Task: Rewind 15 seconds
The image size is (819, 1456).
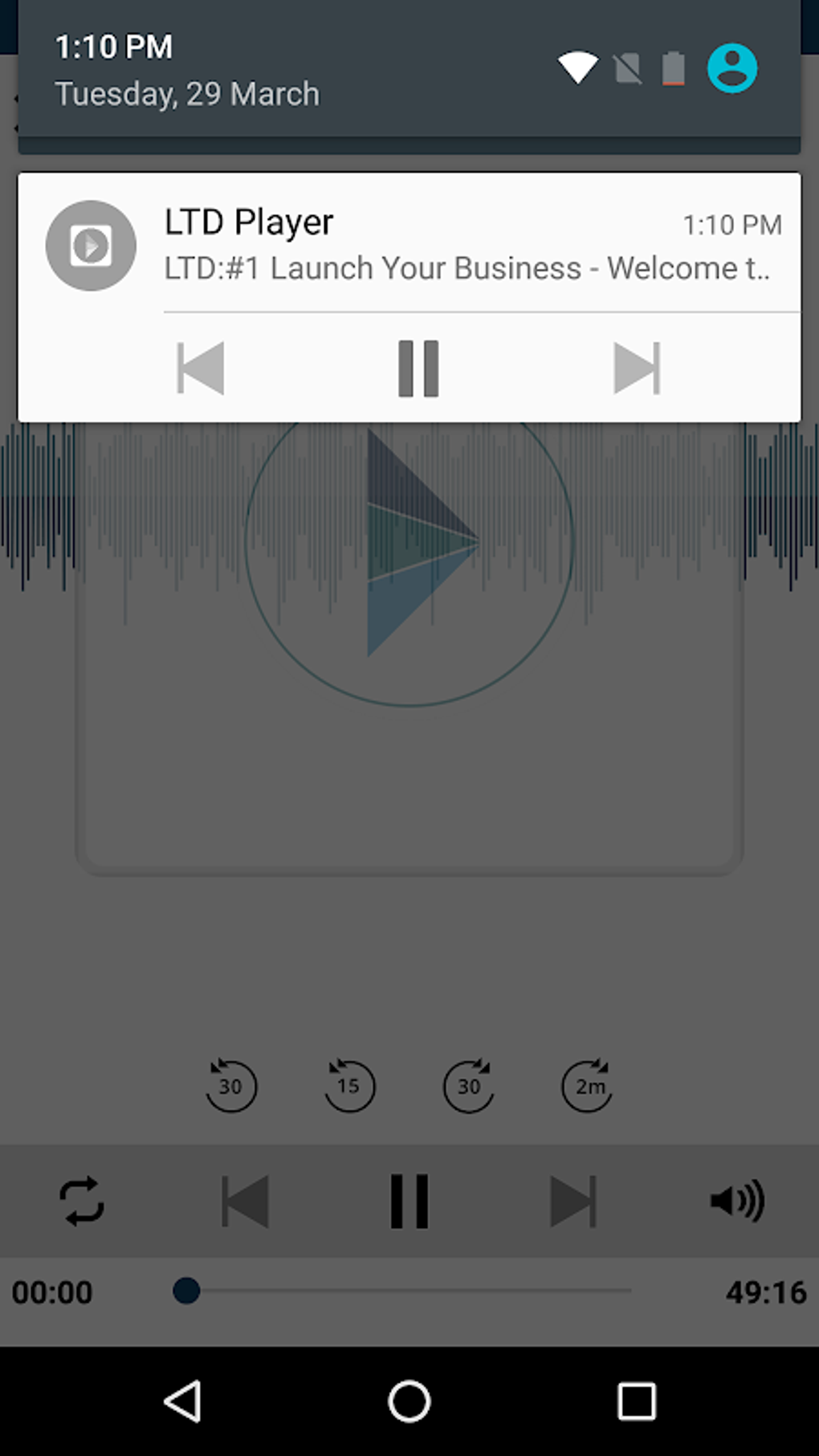Action: click(349, 1085)
